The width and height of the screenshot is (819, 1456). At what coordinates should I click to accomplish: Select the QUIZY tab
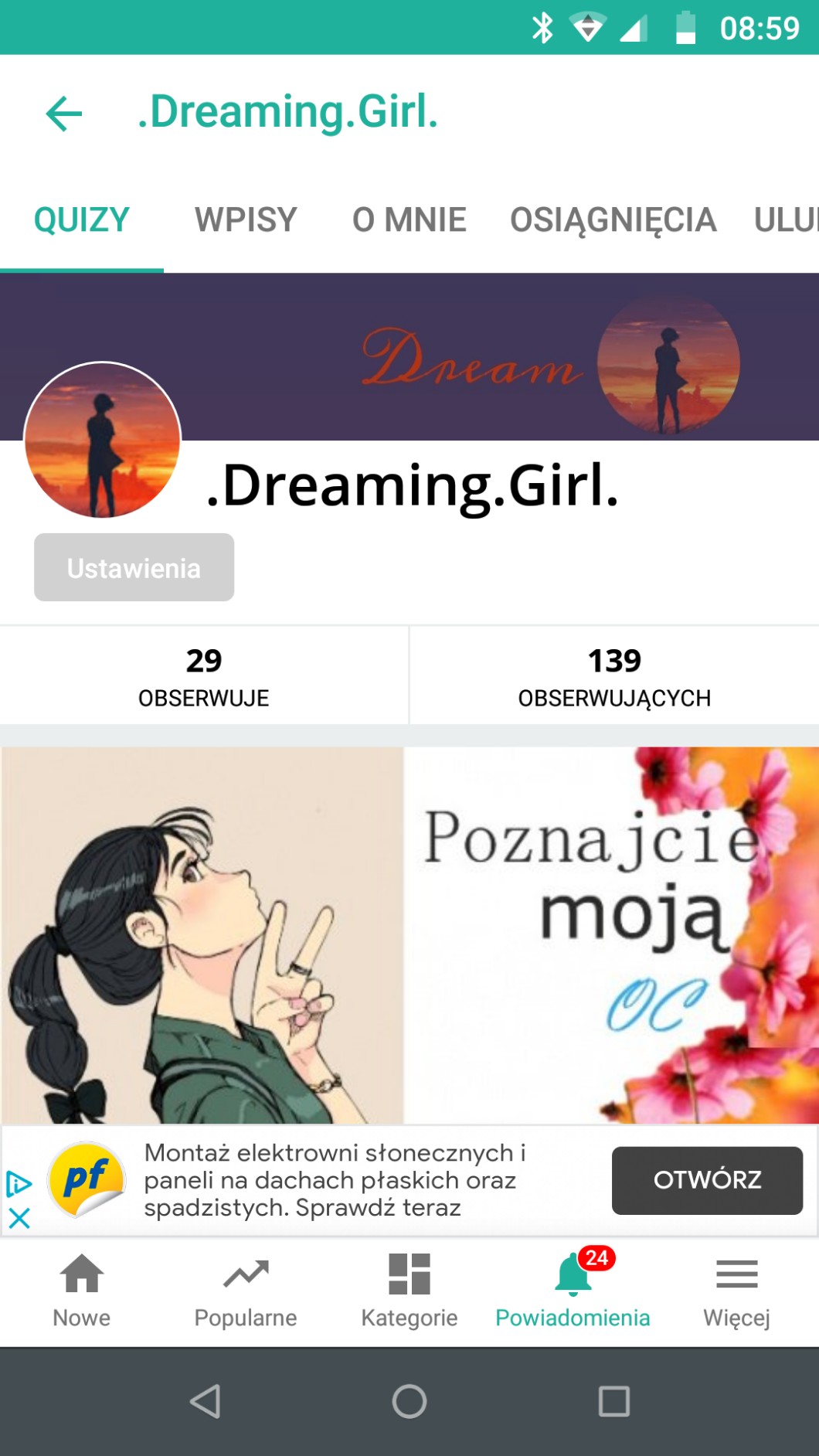(x=82, y=220)
